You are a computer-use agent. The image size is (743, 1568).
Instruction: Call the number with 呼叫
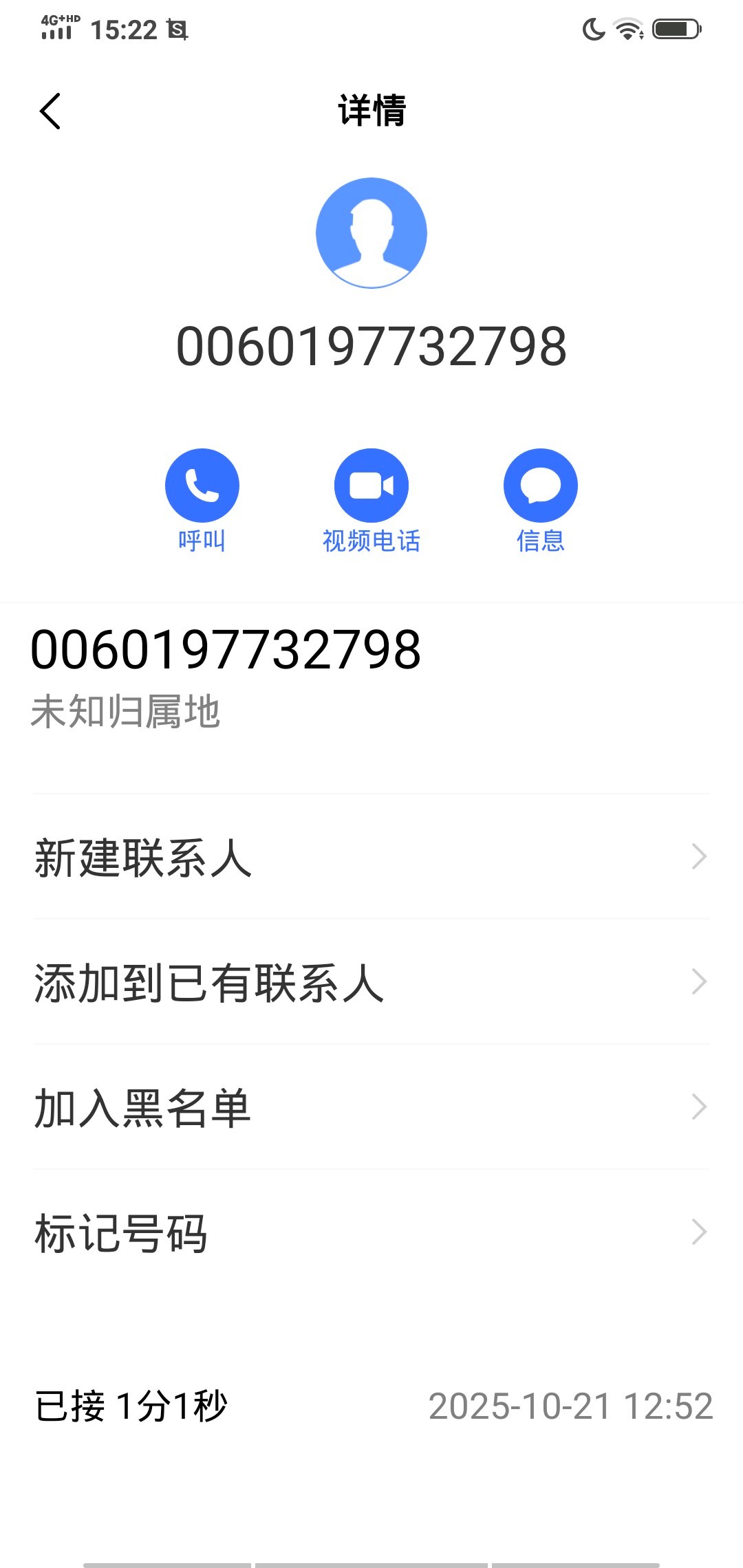[202, 486]
